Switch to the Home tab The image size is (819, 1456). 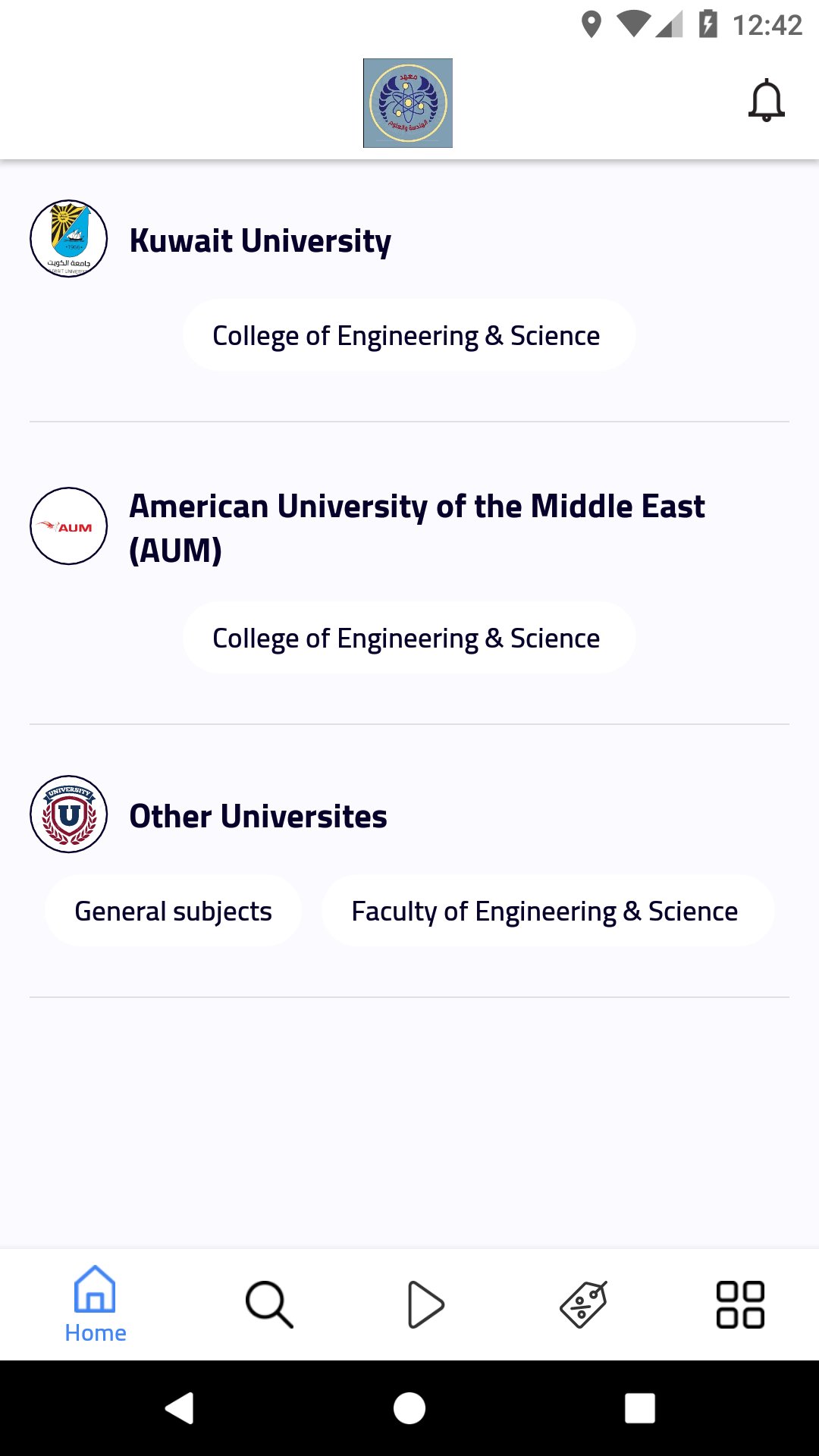click(x=96, y=1304)
